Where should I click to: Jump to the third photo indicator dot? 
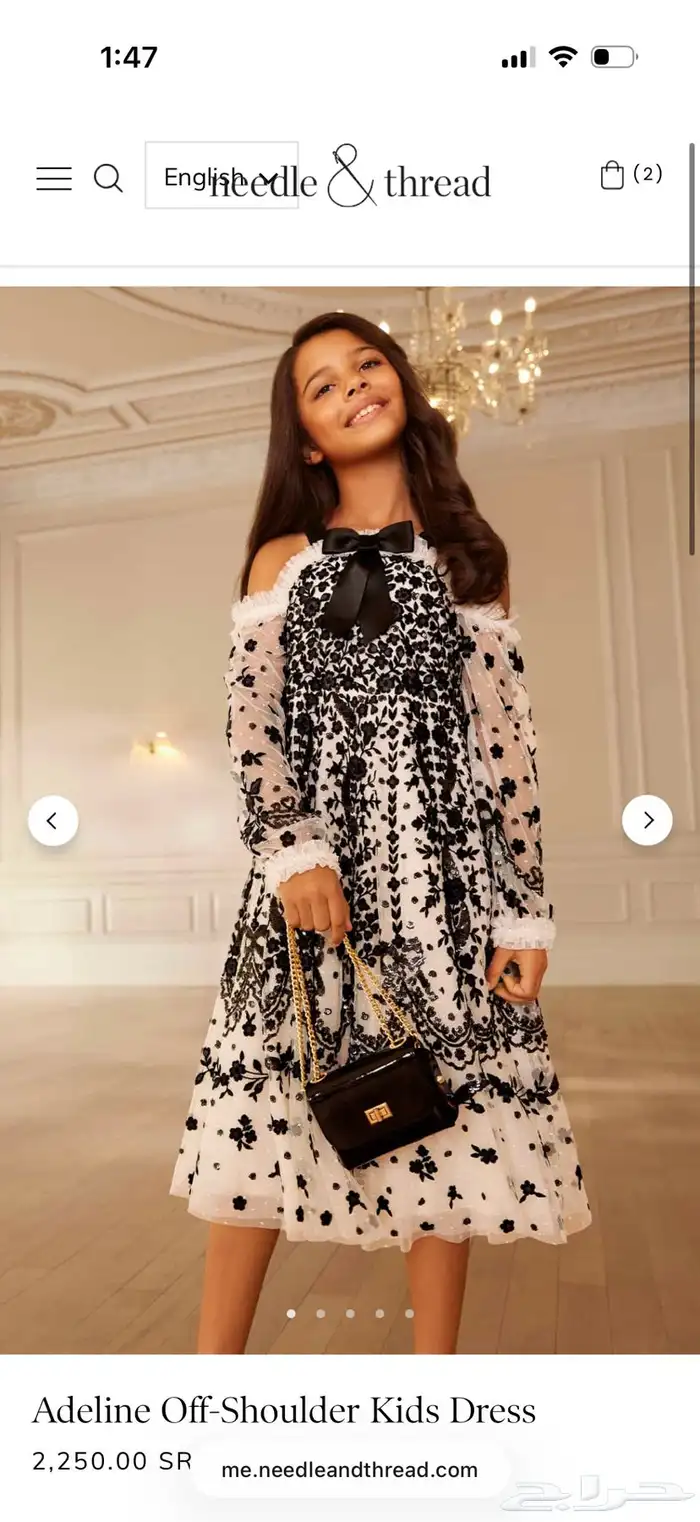pyautogui.click(x=350, y=1313)
